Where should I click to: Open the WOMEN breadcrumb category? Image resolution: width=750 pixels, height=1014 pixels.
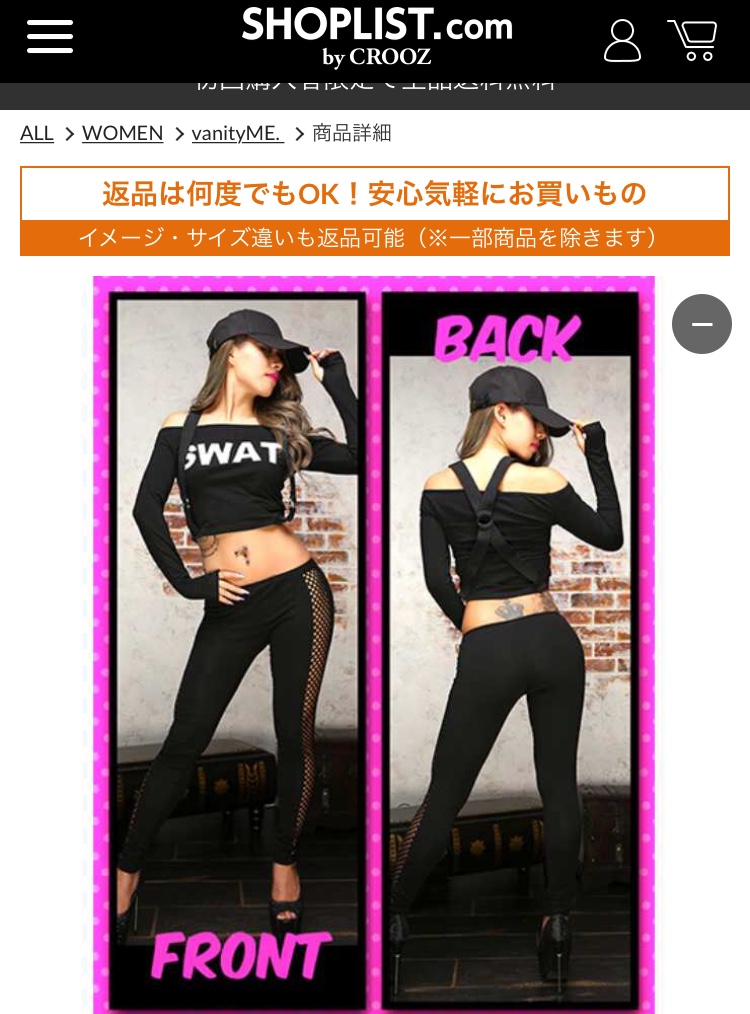122,133
